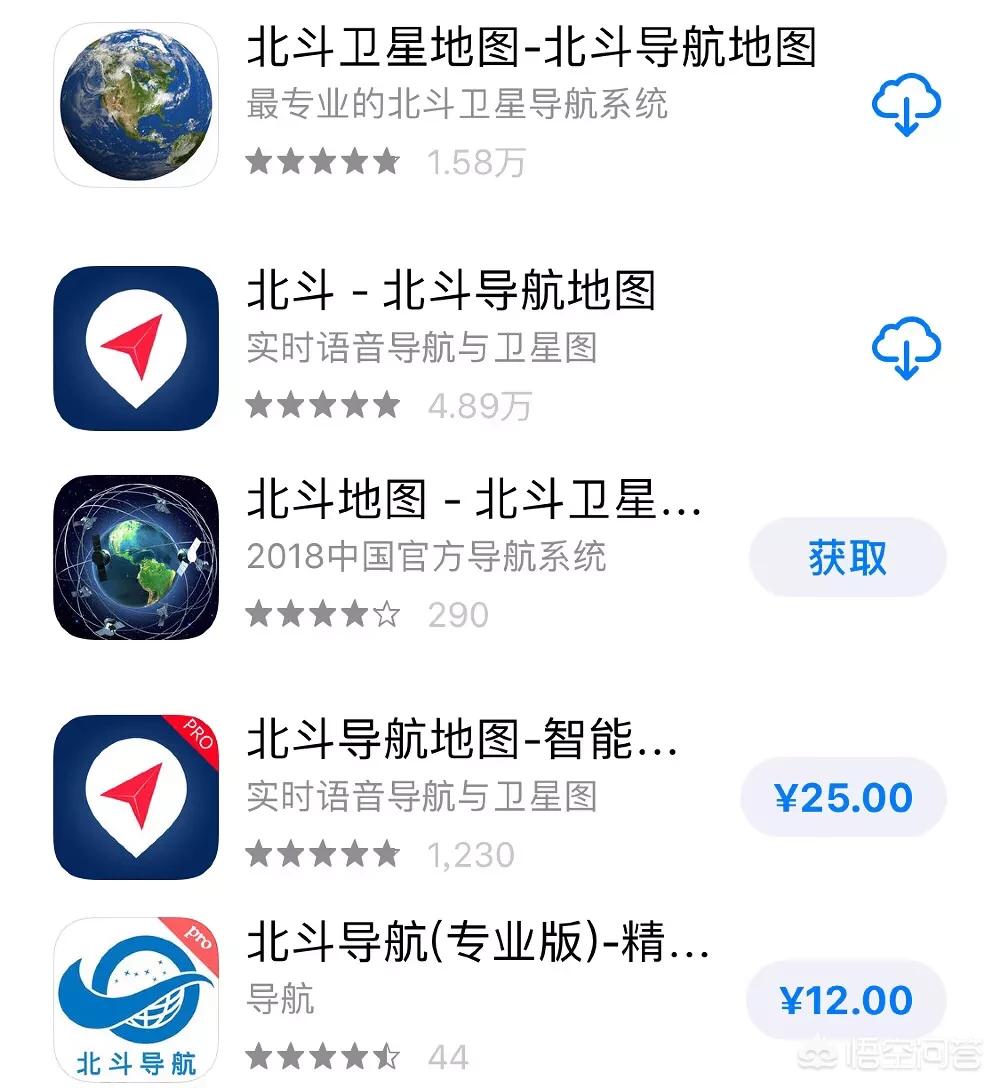
Task: Redownload 北斗 - 北斗导航地图 via cloud icon
Action: click(x=906, y=349)
